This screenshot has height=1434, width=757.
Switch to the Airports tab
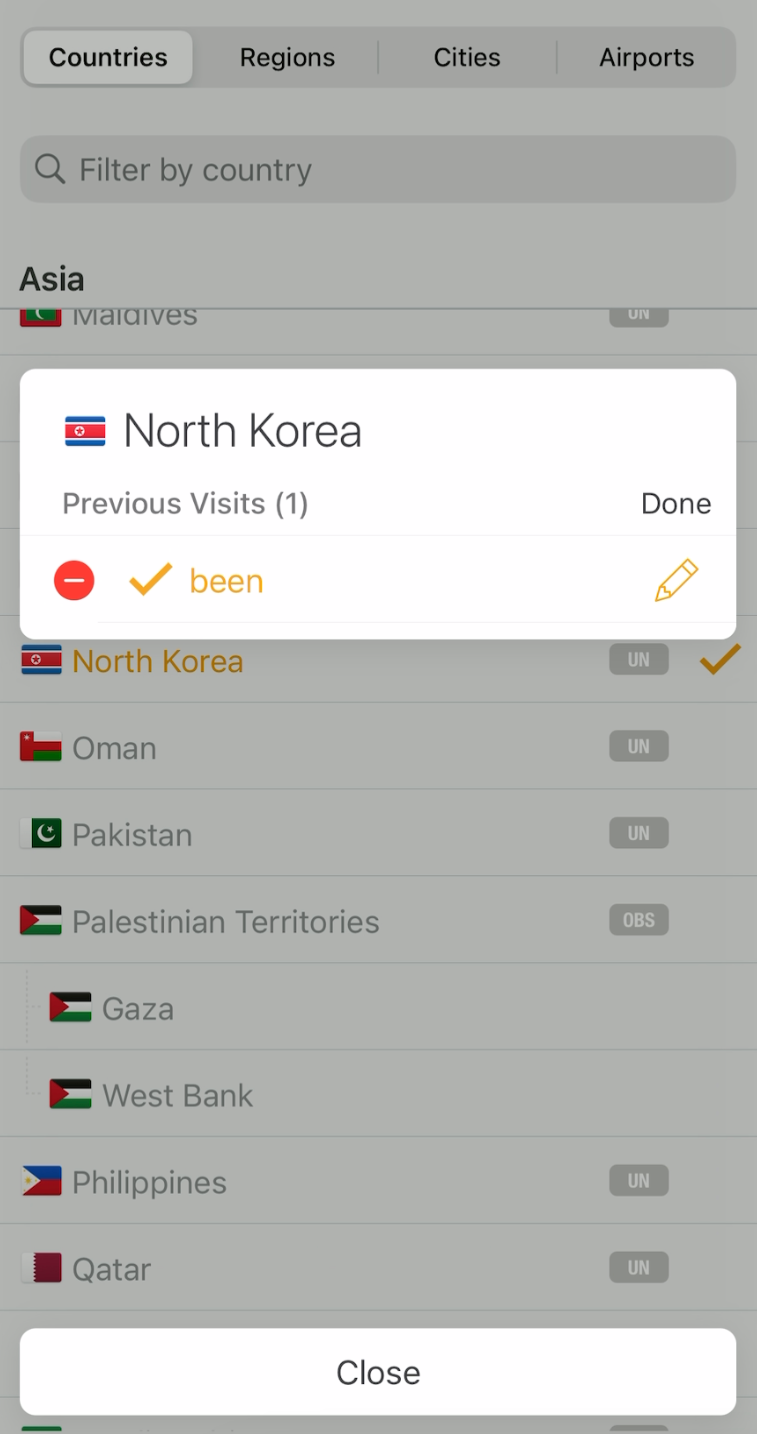click(646, 58)
